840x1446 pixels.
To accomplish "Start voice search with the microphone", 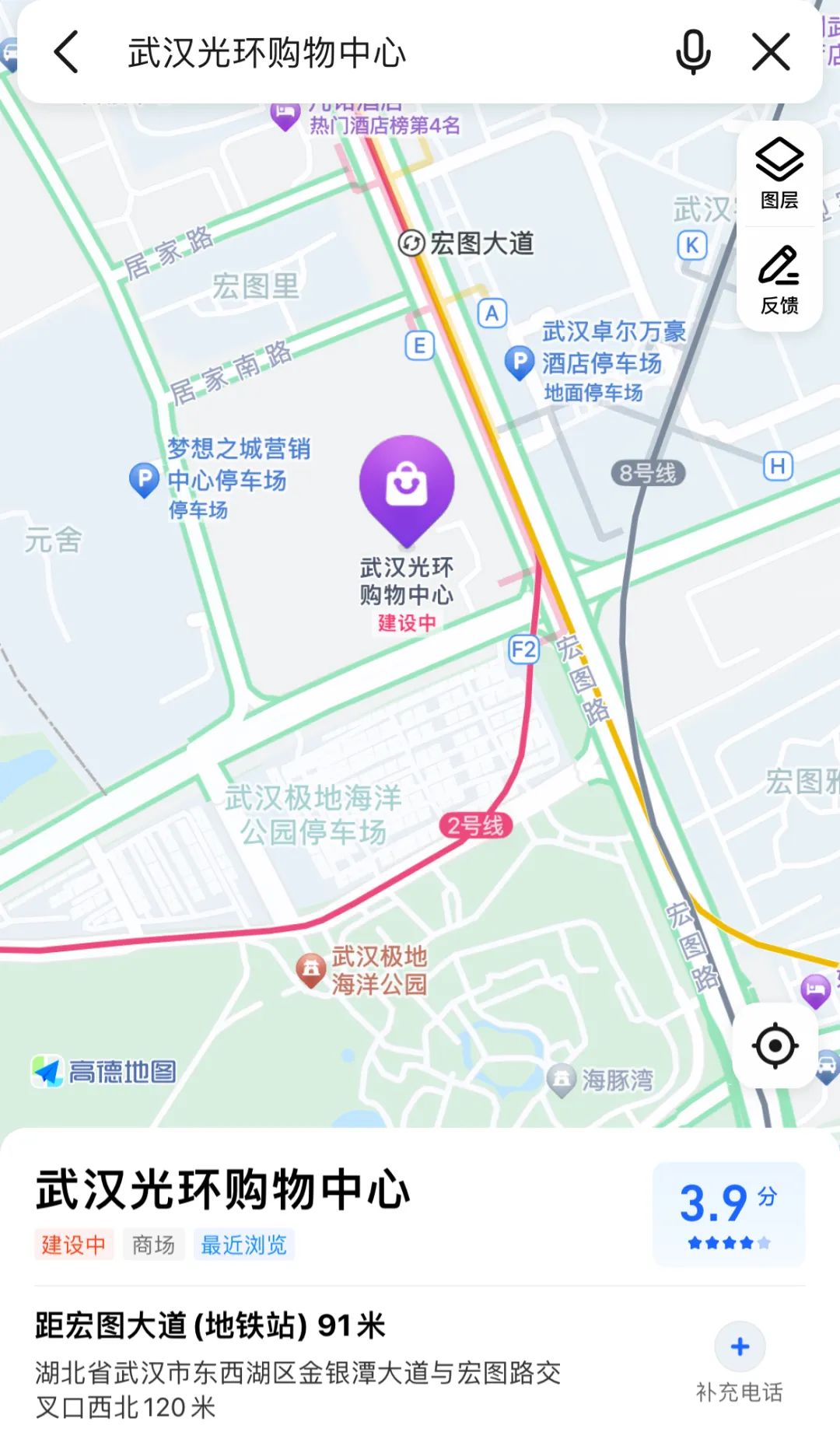I will [x=692, y=52].
